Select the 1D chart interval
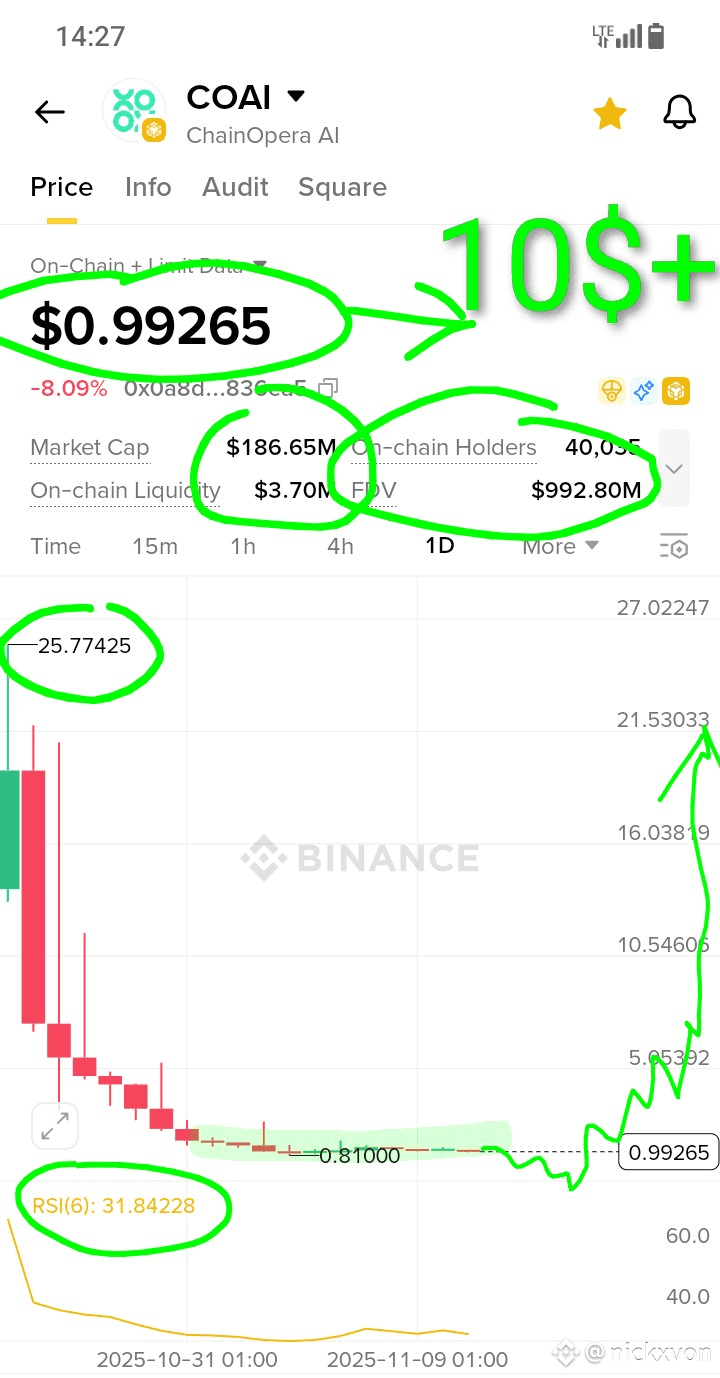720x1378 pixels. 440,546
